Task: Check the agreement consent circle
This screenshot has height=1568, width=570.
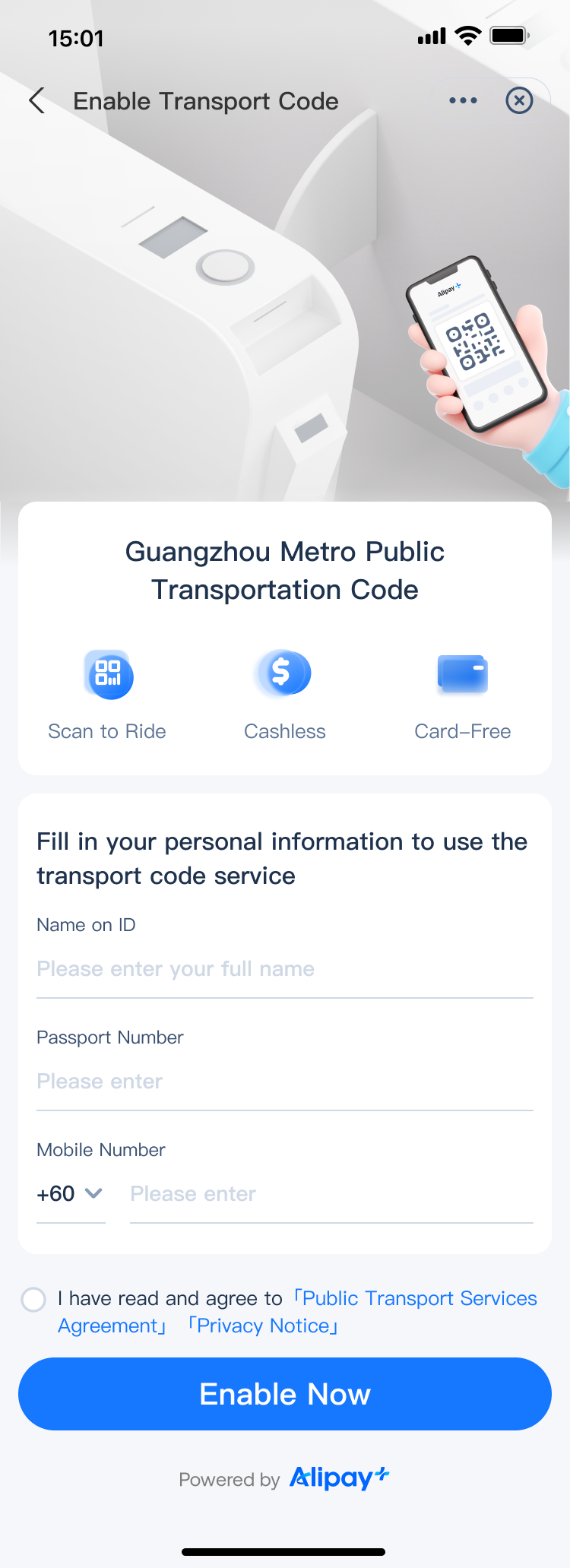Action: 33,1299
